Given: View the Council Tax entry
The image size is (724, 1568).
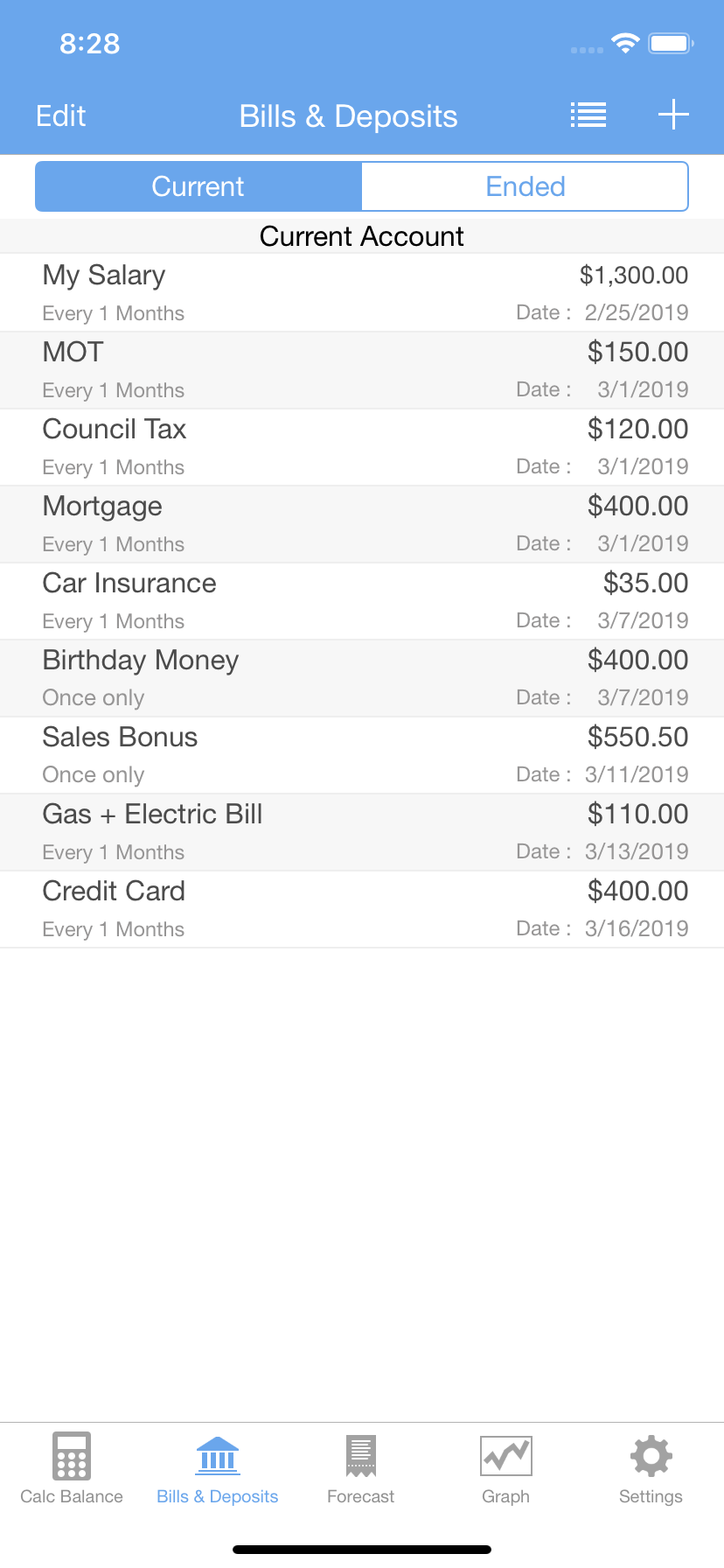Looking at the screenshot, I should (x=362, y=447).
